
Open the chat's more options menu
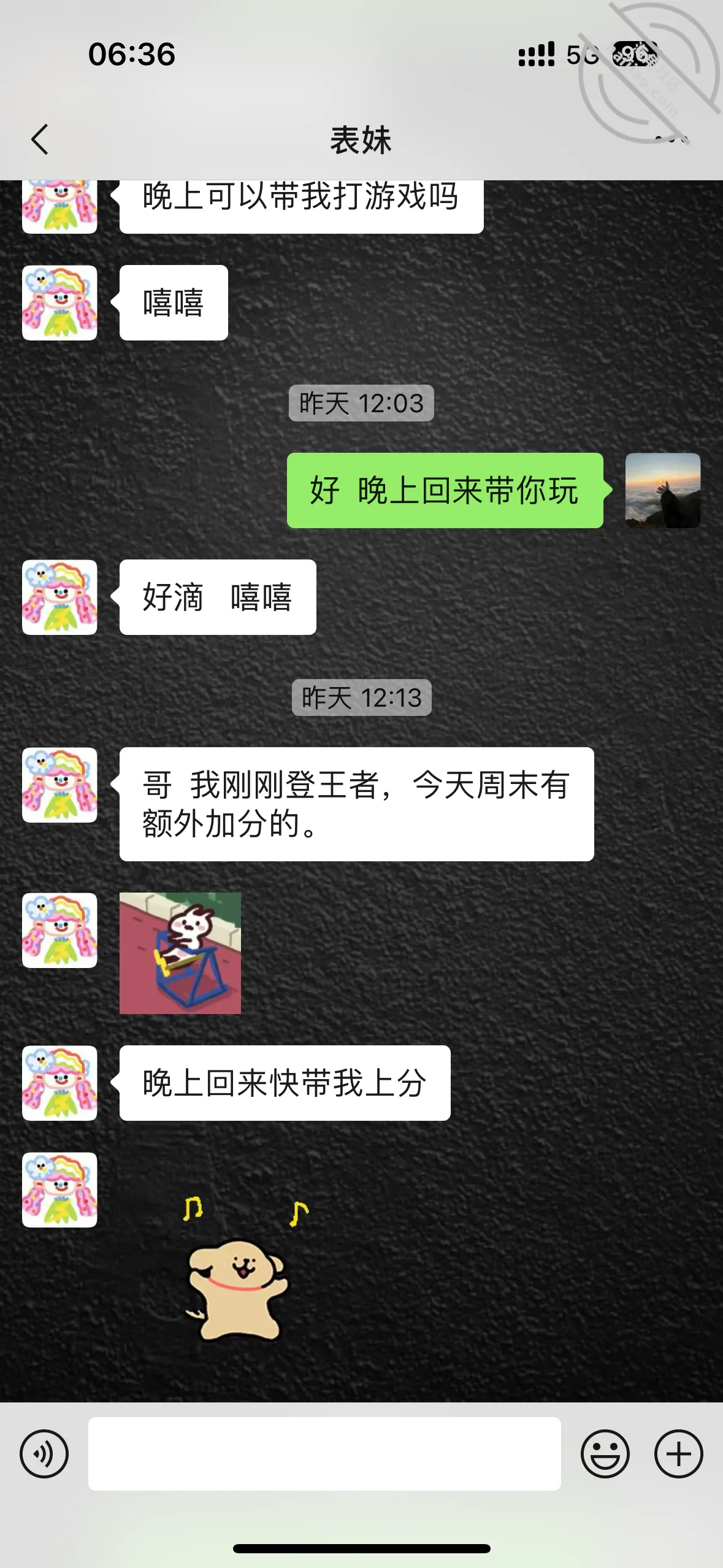pos(671,139)
